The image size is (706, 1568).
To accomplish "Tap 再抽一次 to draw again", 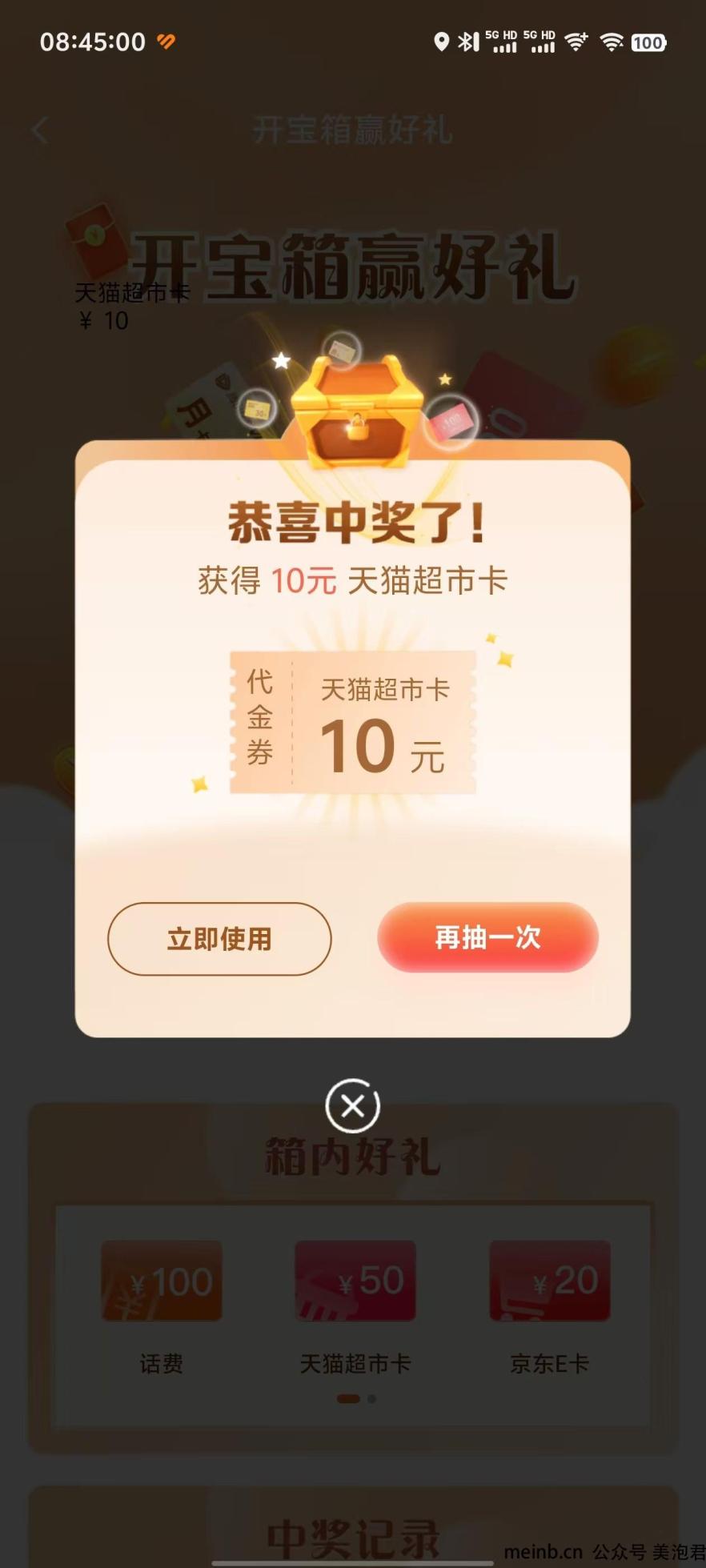I will click(487, 937).
